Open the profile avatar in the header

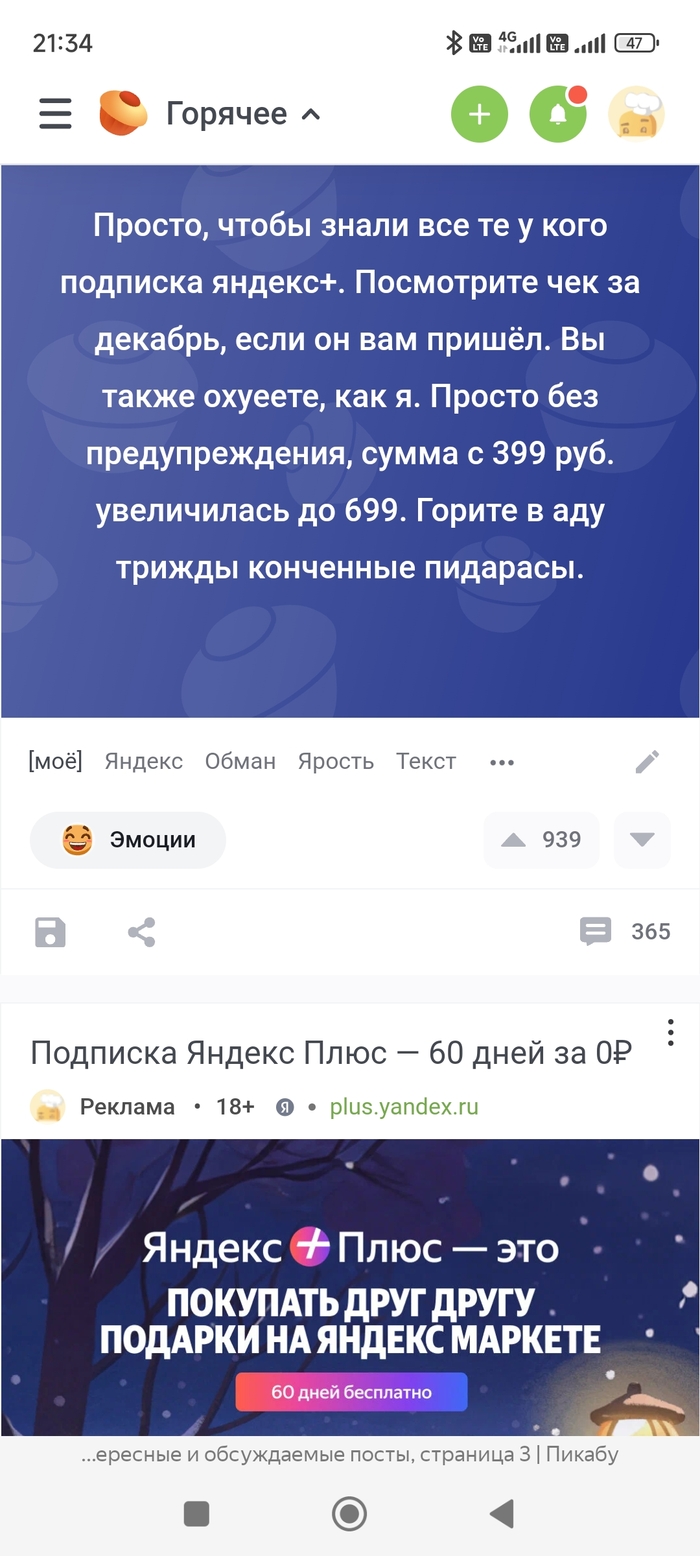pos(636,114)
